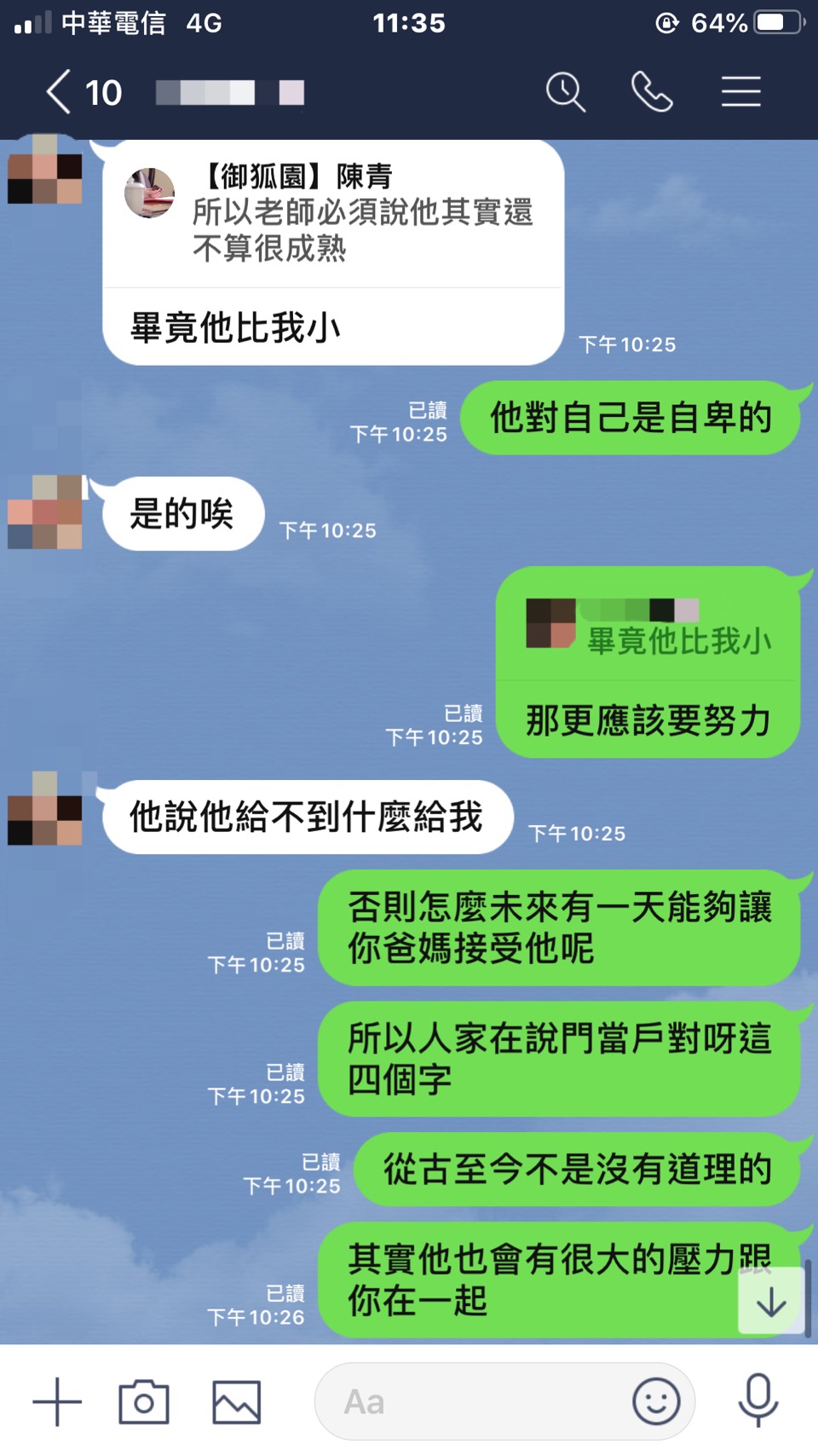Tap sender avatar beside 是的唉 message

45,511
